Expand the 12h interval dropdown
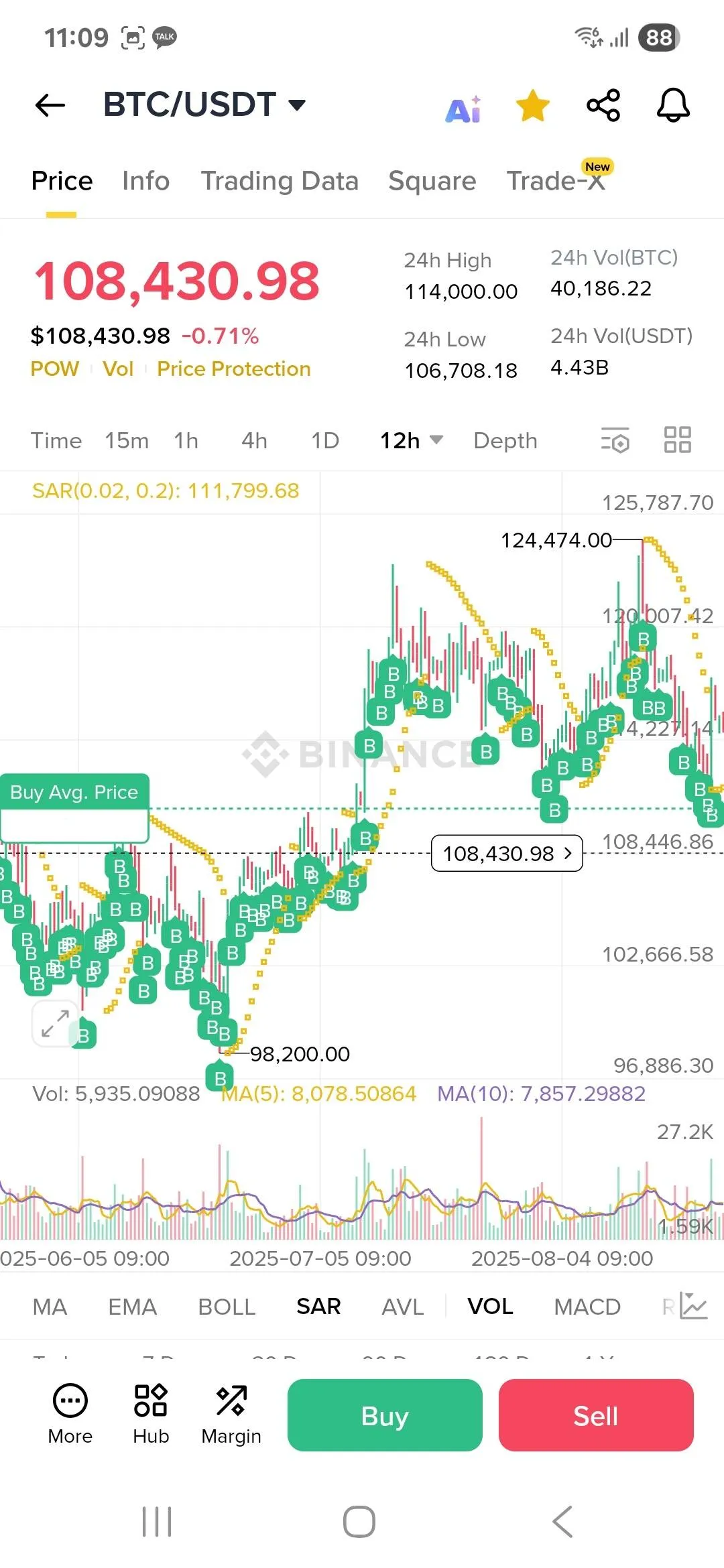The width and height of the screenshot is (724, 1568). 411,441
